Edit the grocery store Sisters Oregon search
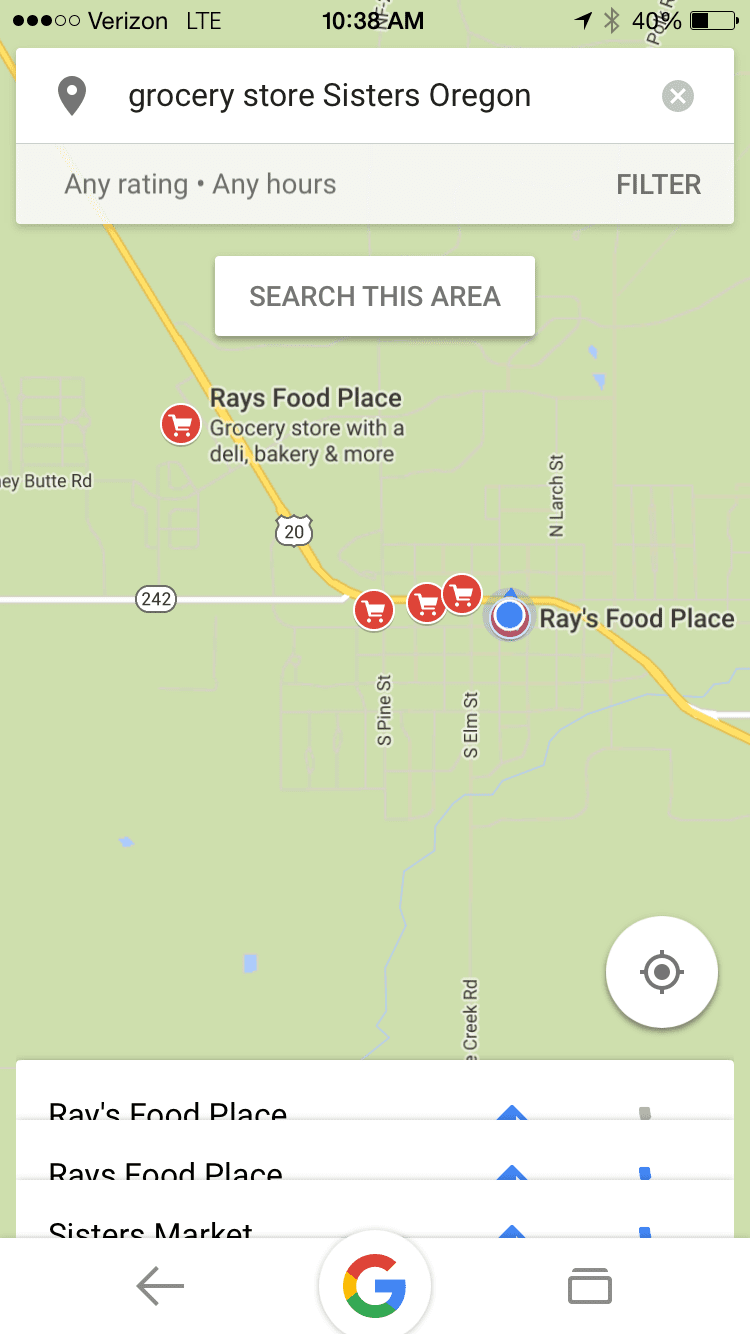Screen dimensions: 750x1334 pyautogui.click(x=330, y=97)
